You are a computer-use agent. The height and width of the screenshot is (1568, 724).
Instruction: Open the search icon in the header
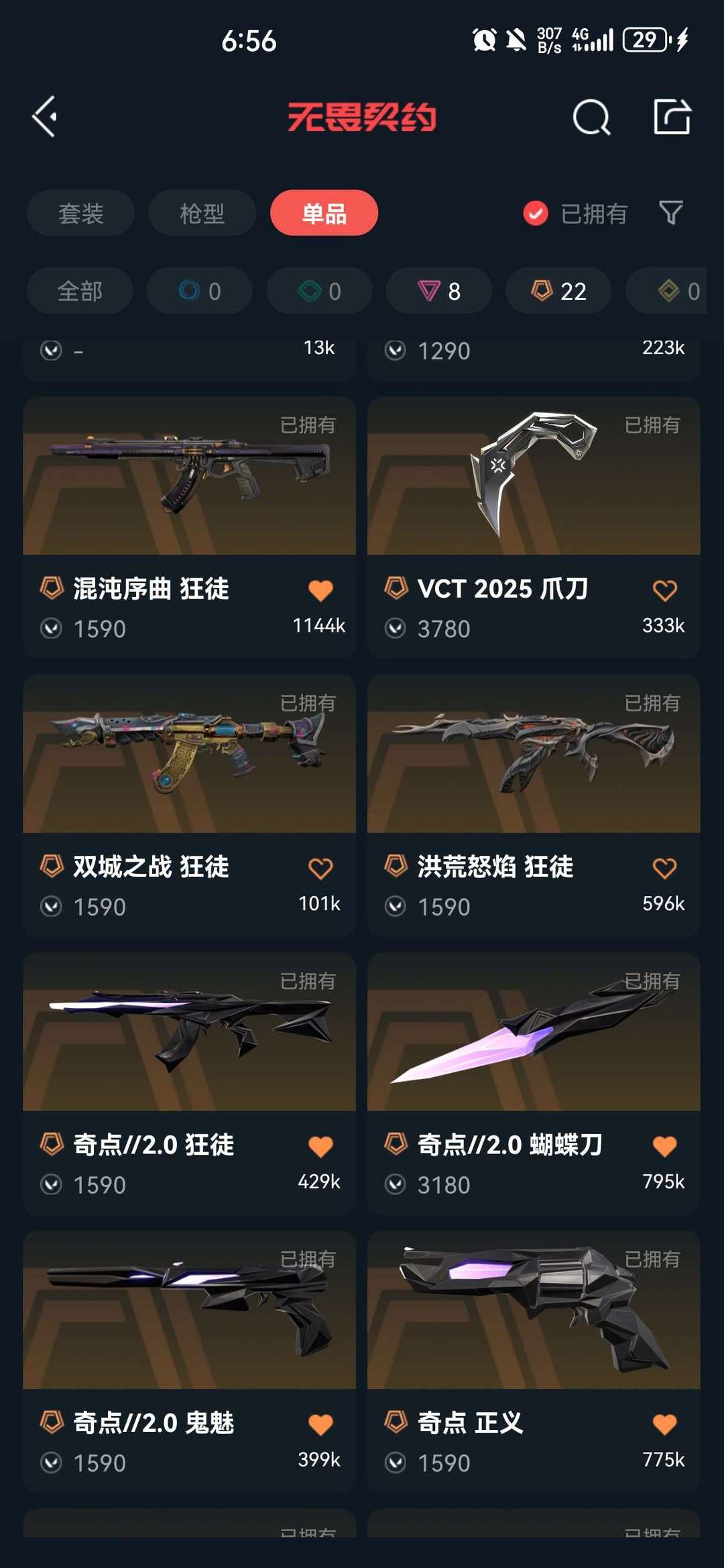591,117
